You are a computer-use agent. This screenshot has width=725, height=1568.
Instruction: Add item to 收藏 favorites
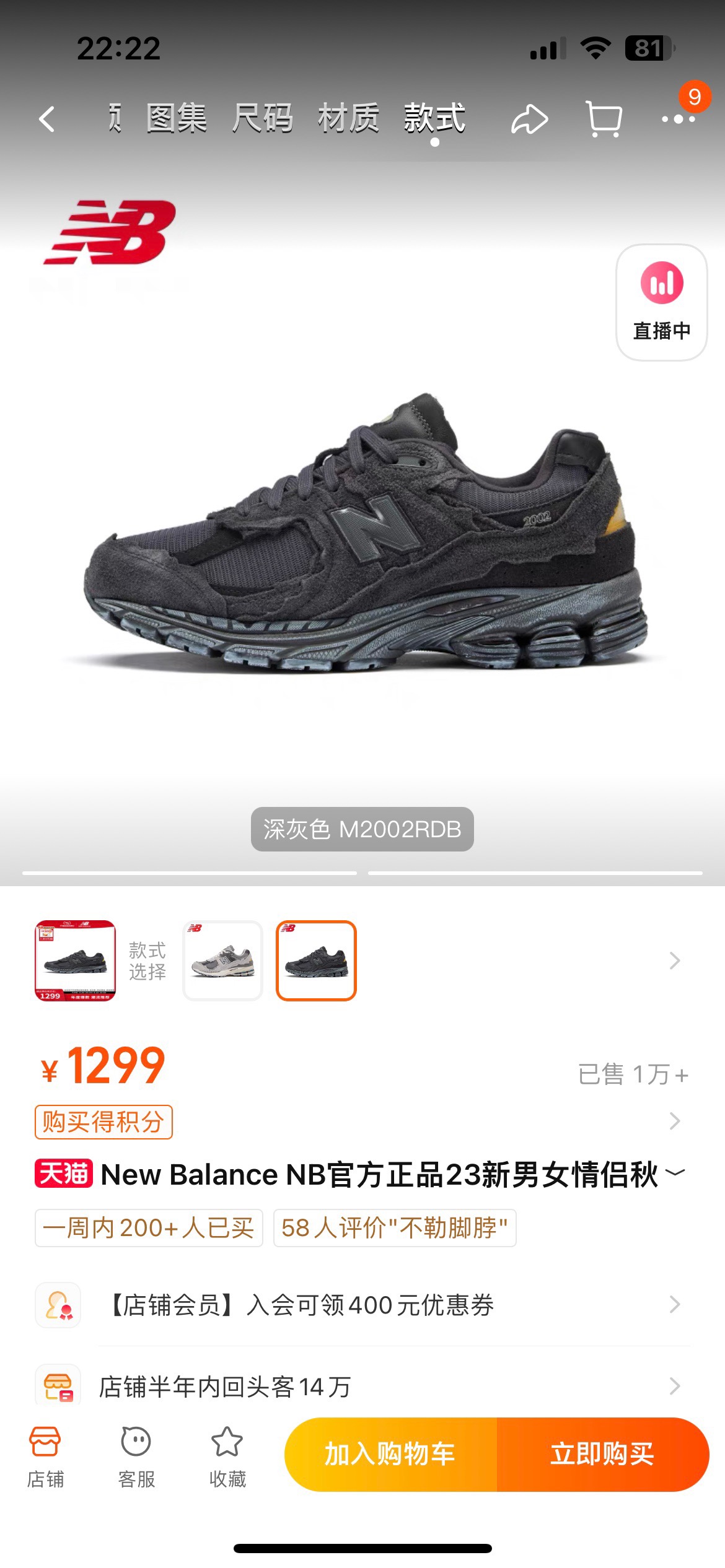coord(227,1457)
